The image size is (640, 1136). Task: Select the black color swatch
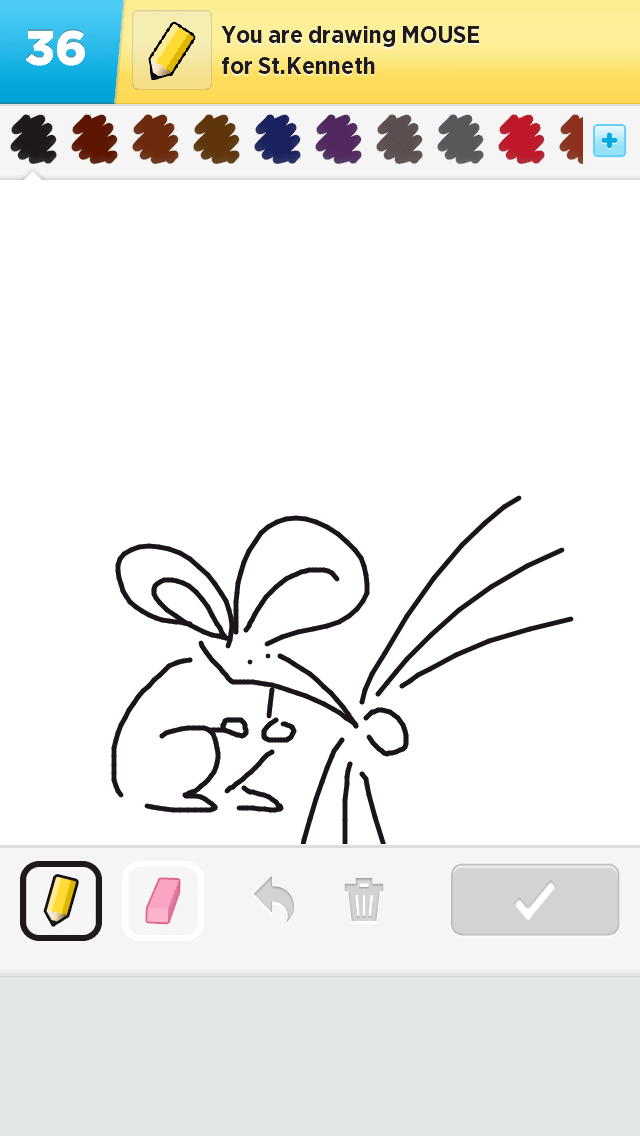[x=33, y=139]
